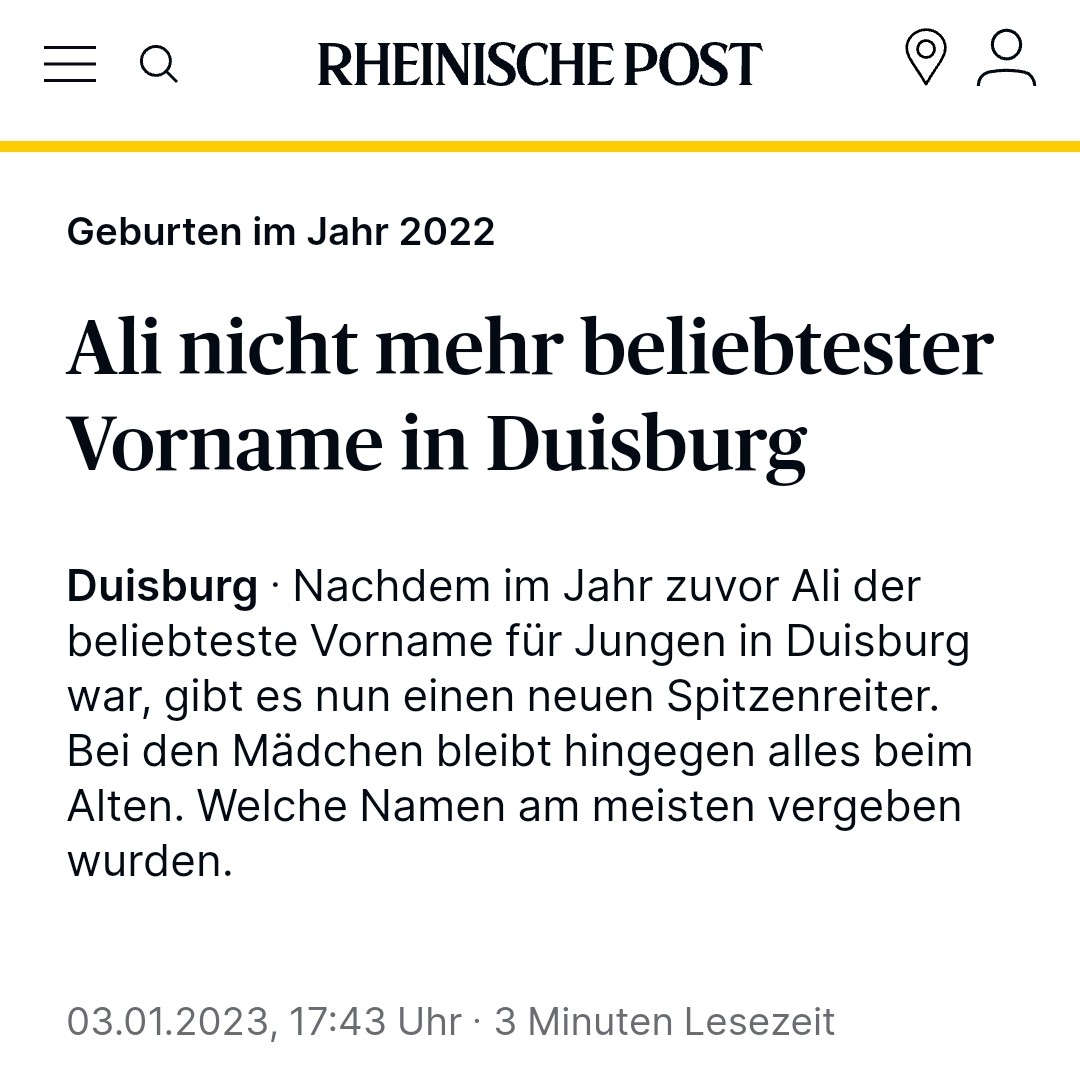Open the location pin selector
Screen dimensions: 1080x1069
(925, 58)
